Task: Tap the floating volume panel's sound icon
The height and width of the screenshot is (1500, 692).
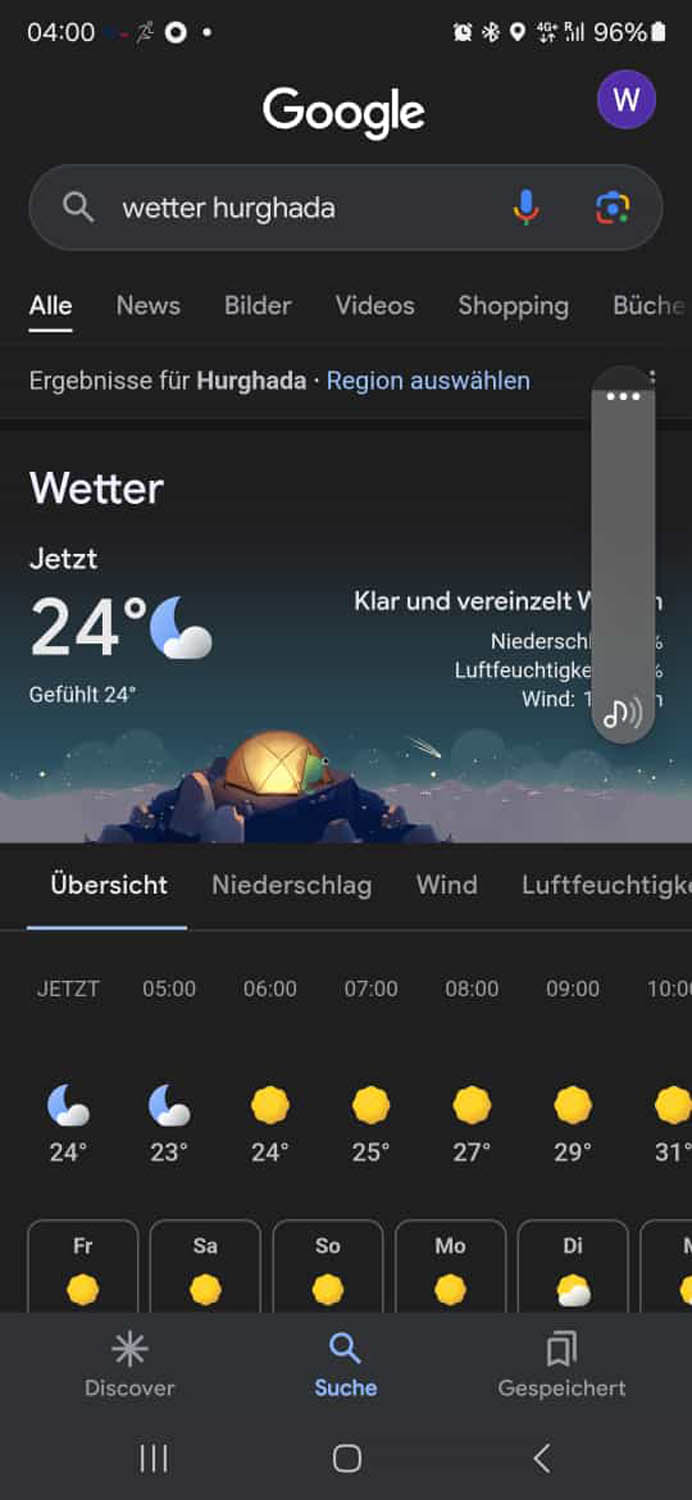Action: (x=622, y=712)
